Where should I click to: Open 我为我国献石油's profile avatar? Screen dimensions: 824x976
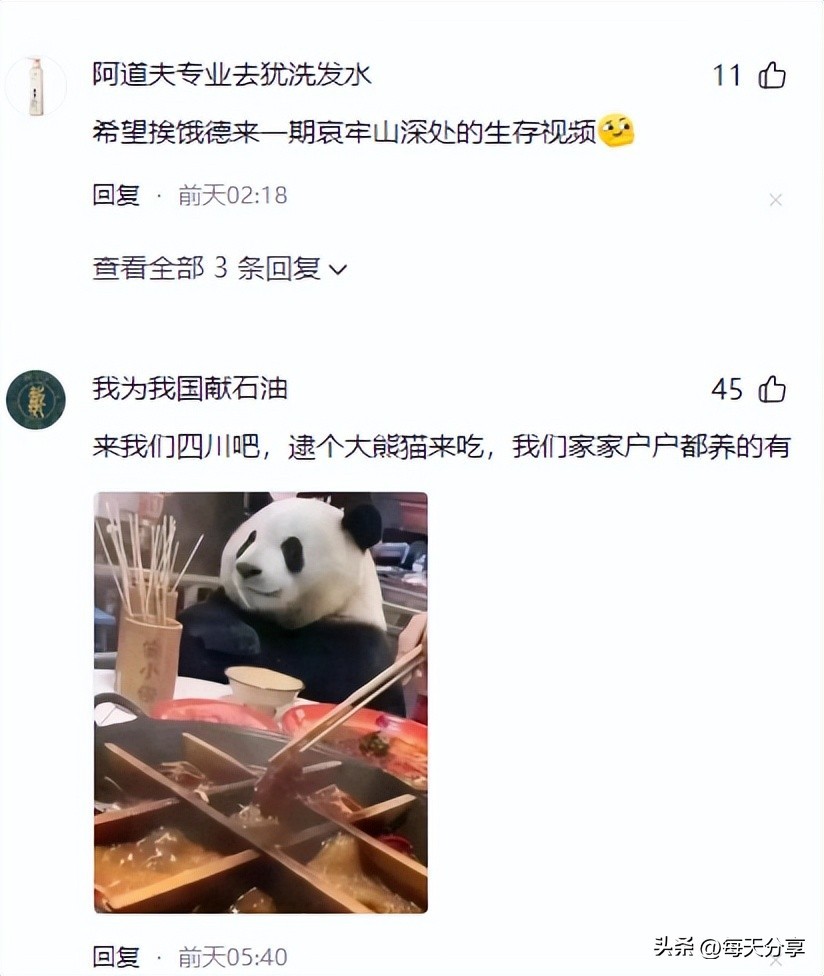tap(36, 399)
